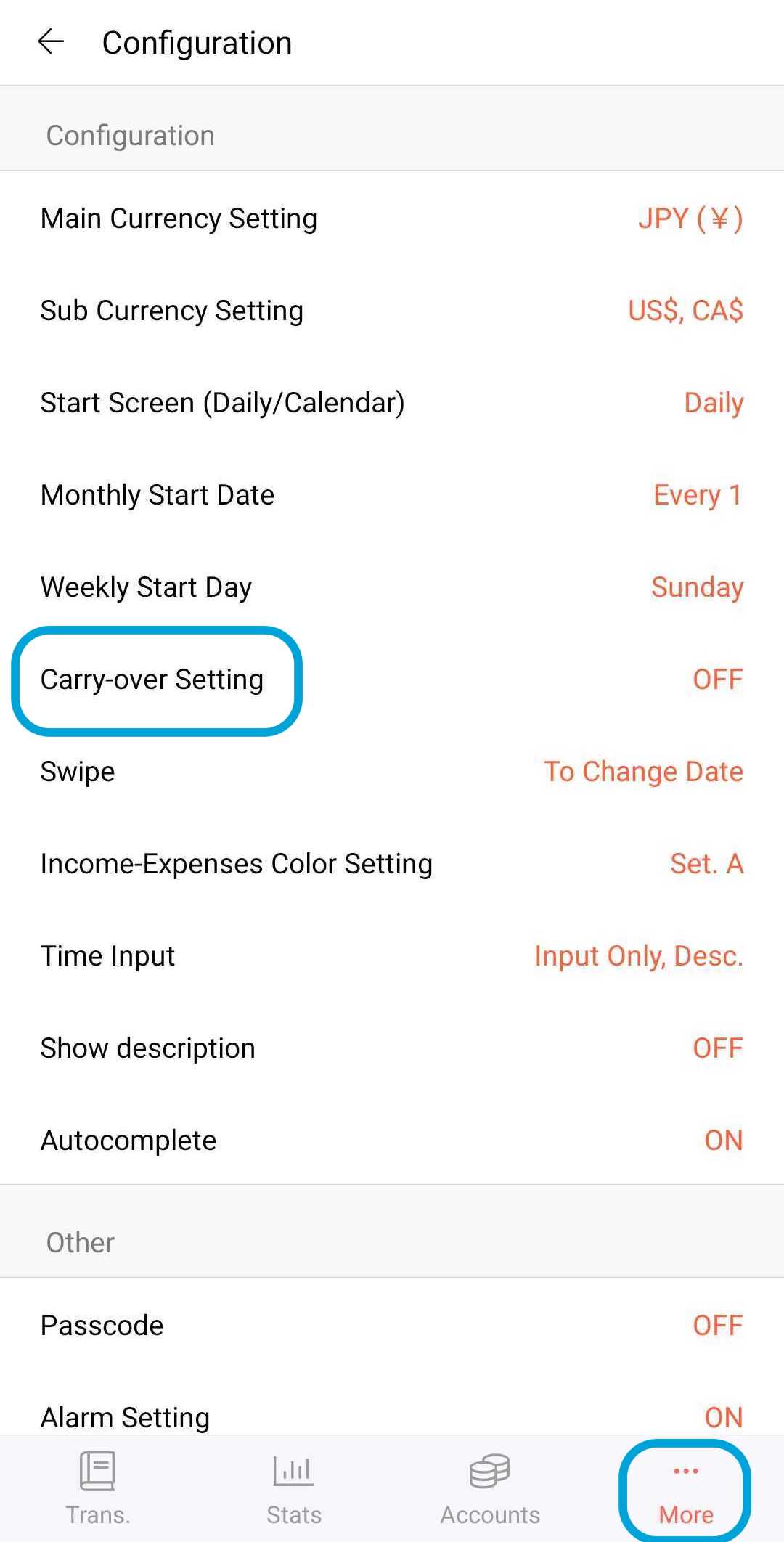Change the Weekly Start Day
The image size is (784, 1542).
(392, 587)
